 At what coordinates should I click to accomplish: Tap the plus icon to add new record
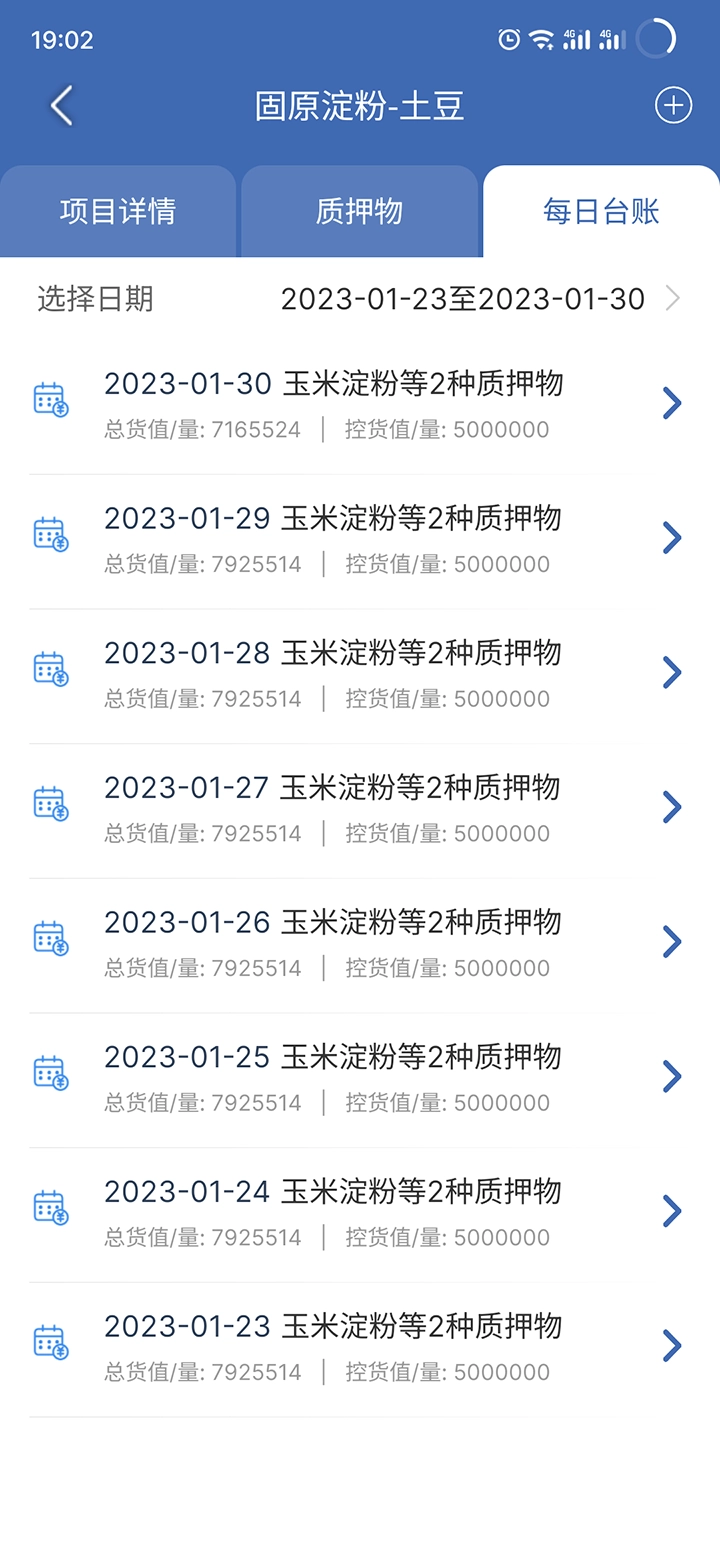pyautogui.click(x=673, y=104)
